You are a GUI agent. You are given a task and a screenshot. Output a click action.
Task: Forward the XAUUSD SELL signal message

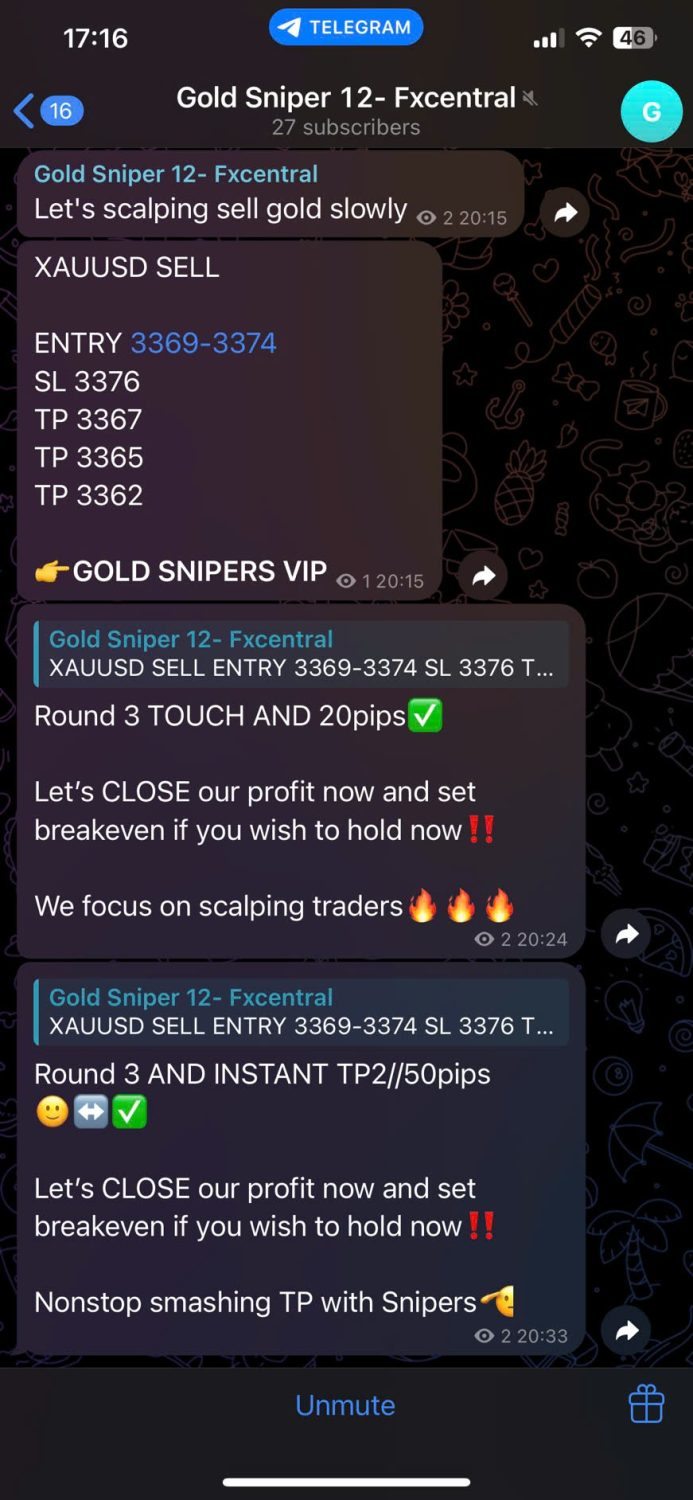pos(484,575)
